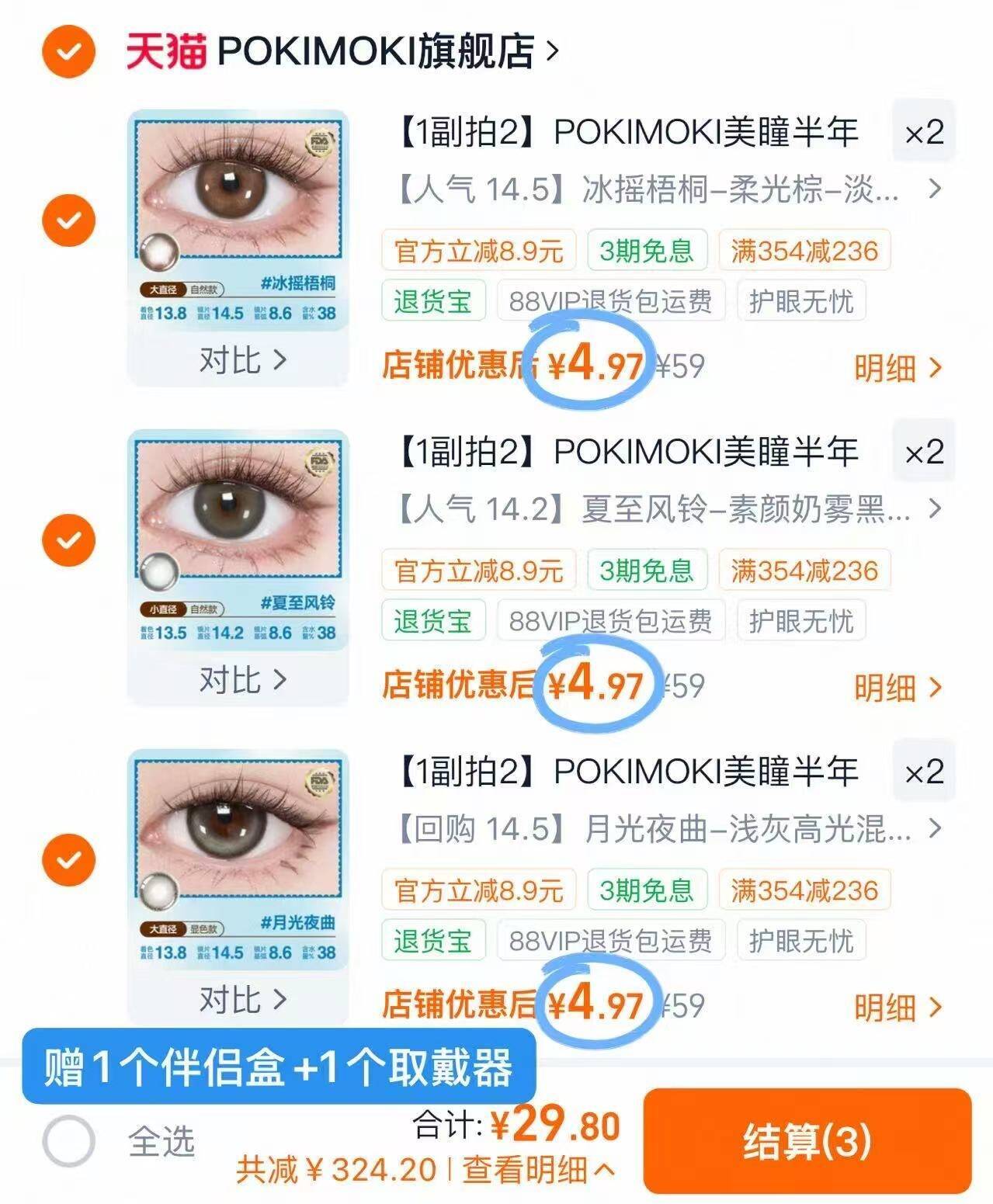Check out with 结算(3) button
The height and width of the screenshot is (1204, 993).
click(x=807, y=1141)
